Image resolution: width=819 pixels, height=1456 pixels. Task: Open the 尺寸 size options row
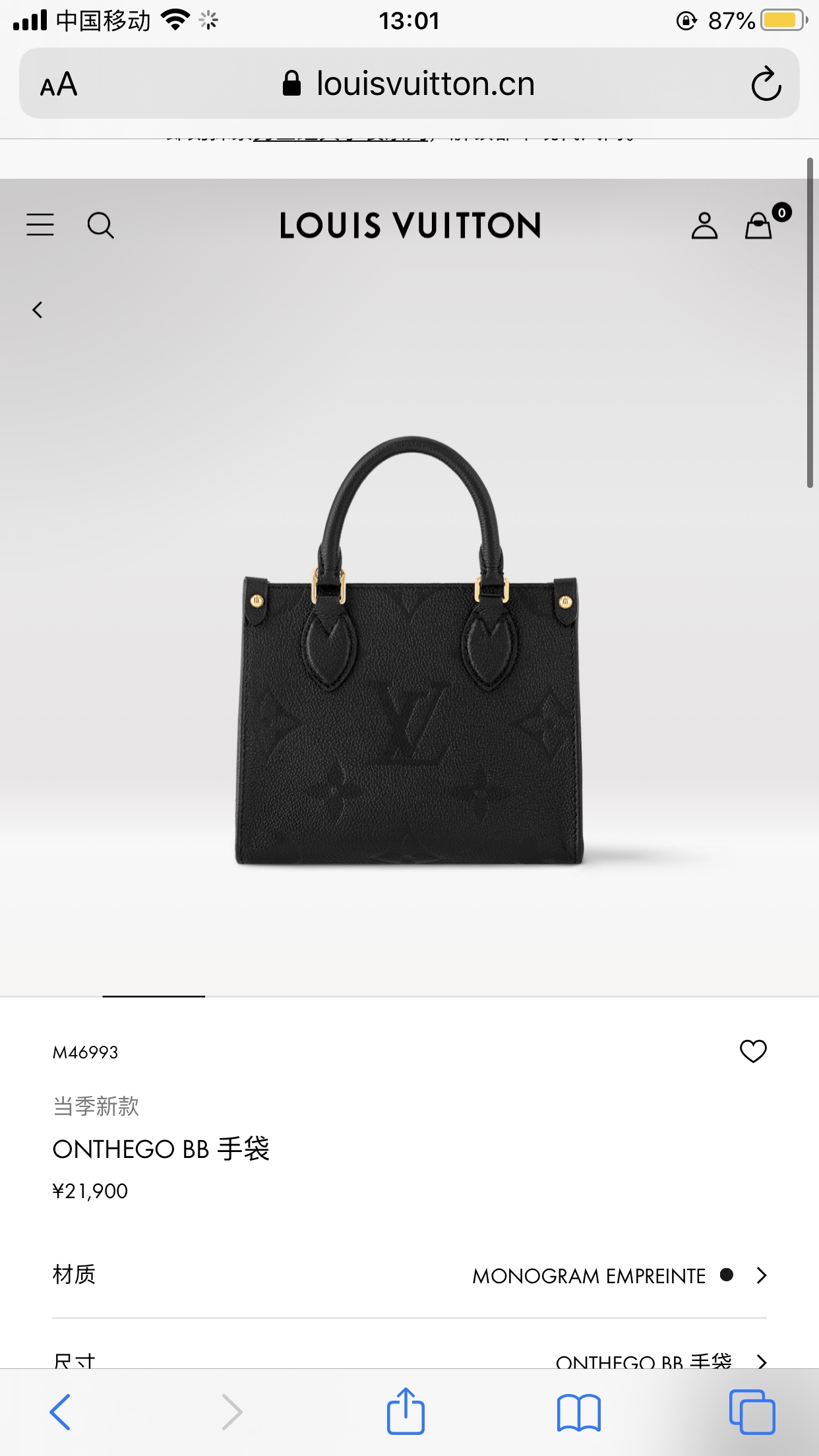click(x=409, y=1360)
